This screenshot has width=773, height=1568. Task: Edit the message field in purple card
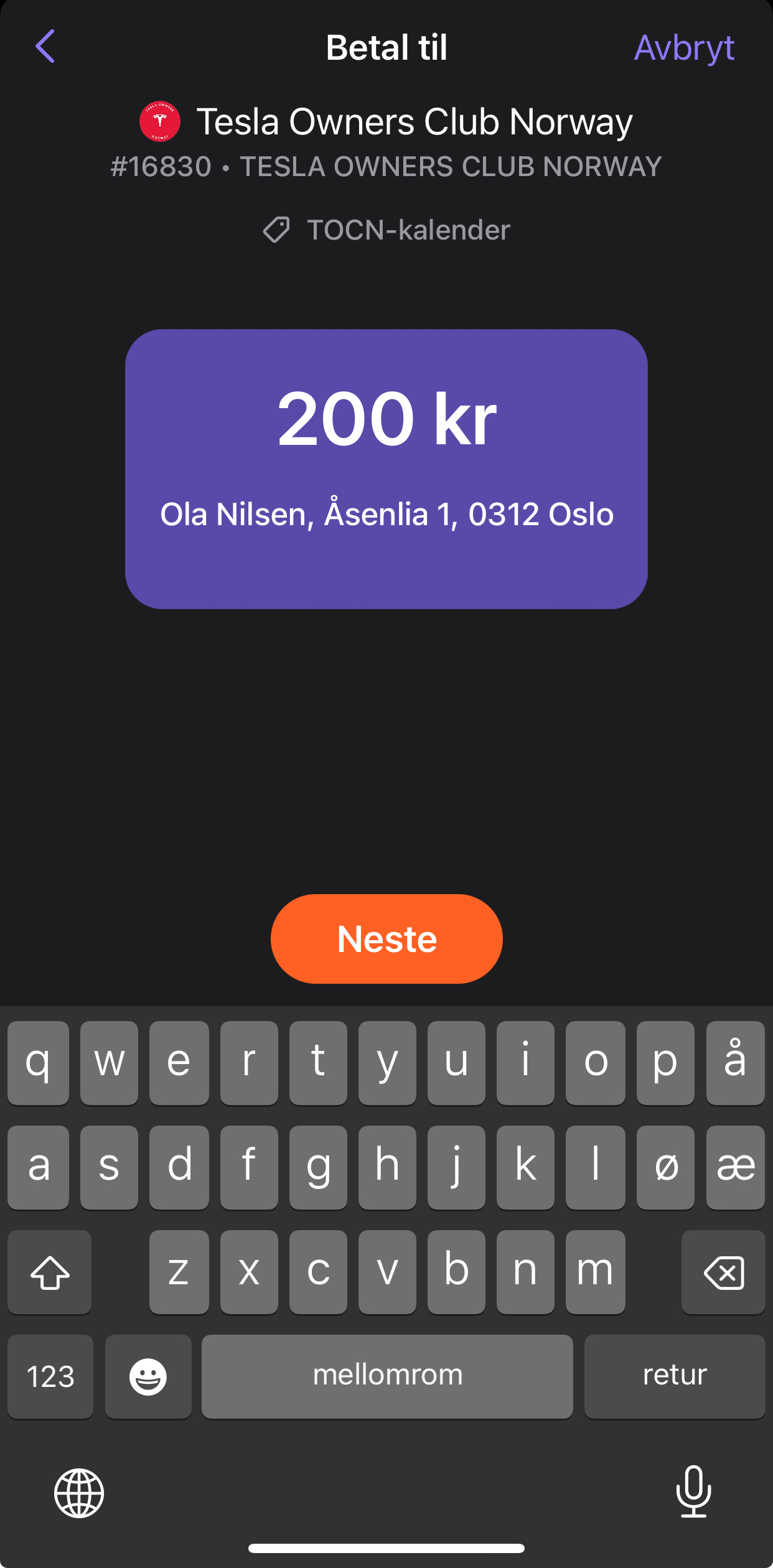[386, 515]
